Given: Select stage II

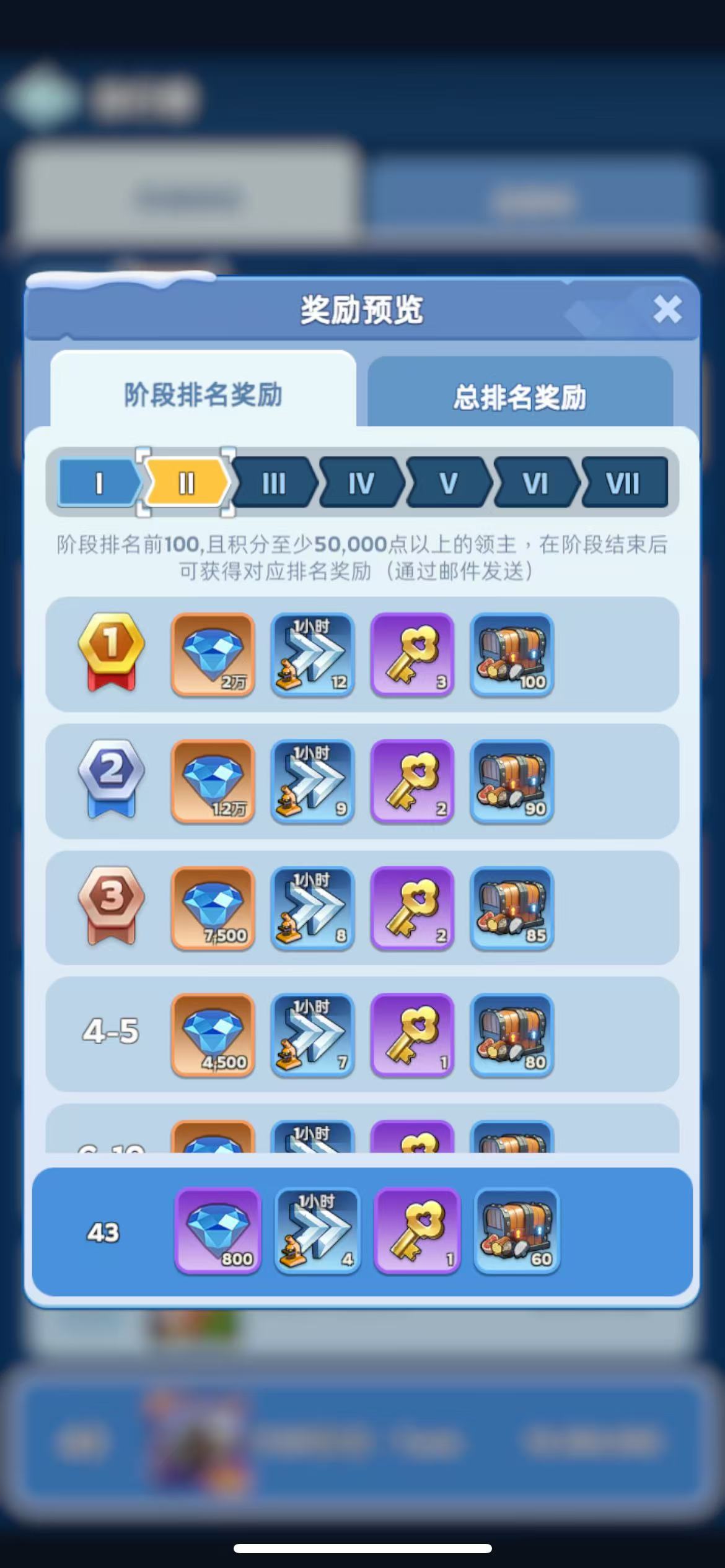Looking at the screenshot, I should pyautogui.click(x=186, y=483).
